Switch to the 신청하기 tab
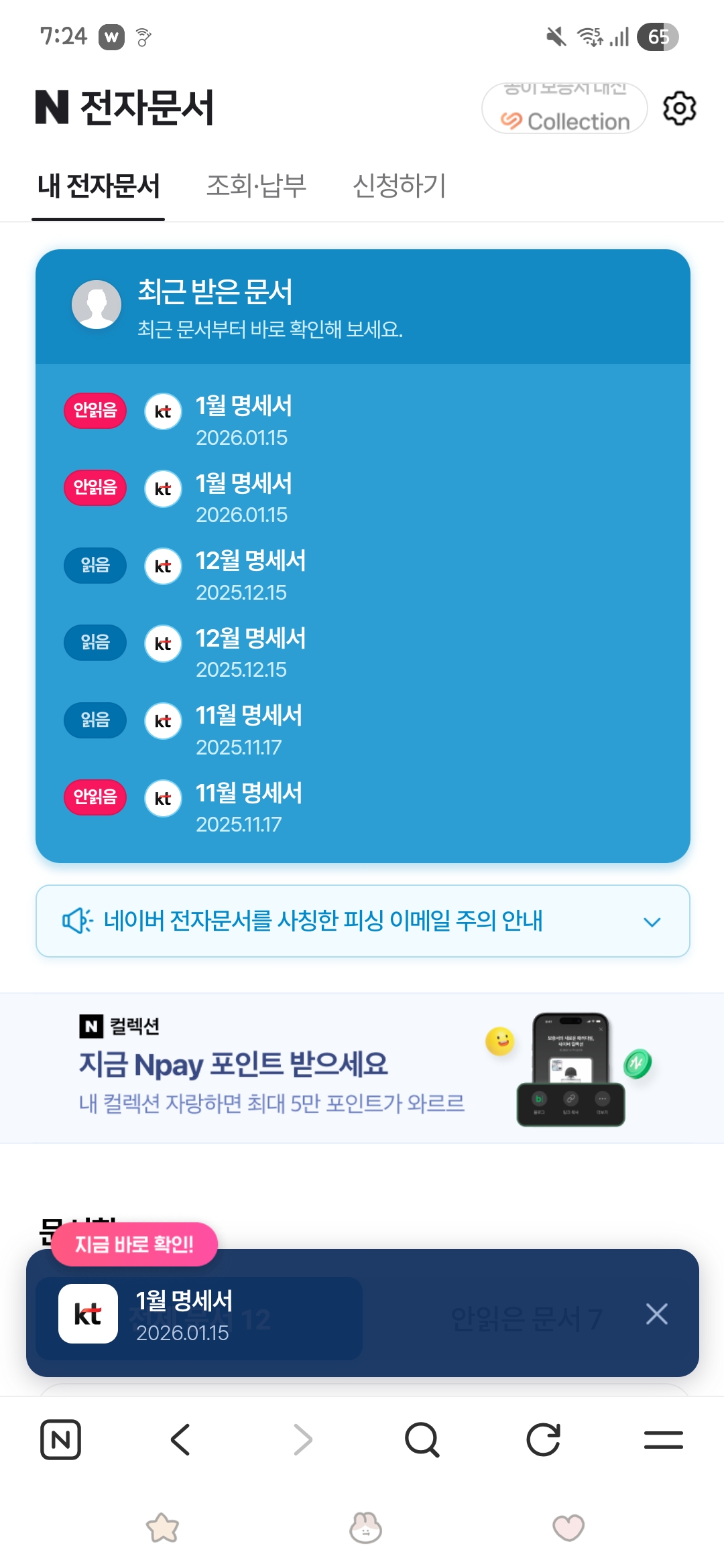 (x=399, y=186)
